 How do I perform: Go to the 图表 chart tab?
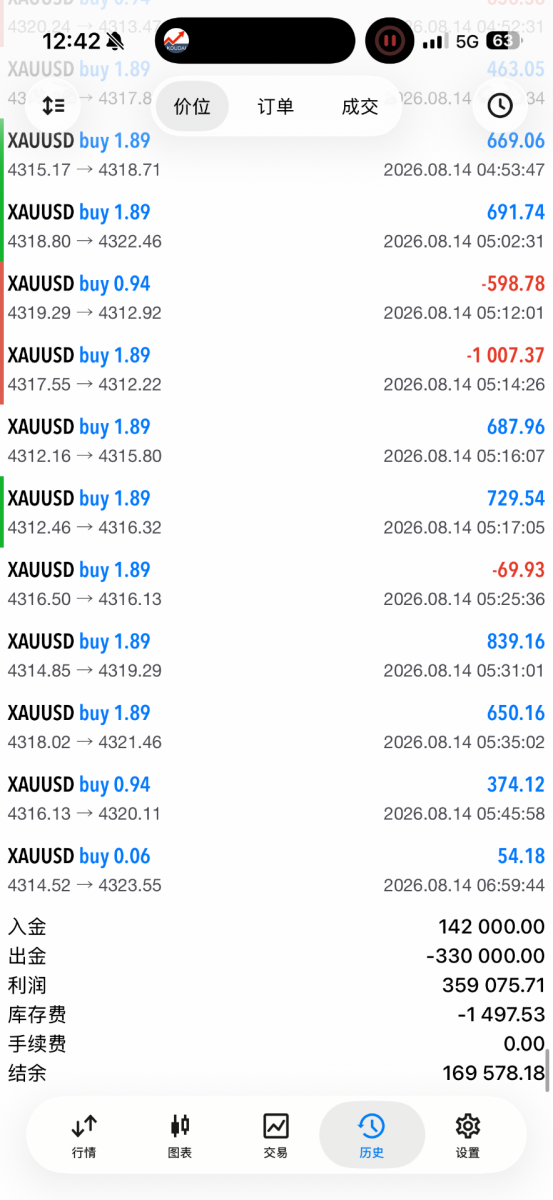click(180, 1136)
